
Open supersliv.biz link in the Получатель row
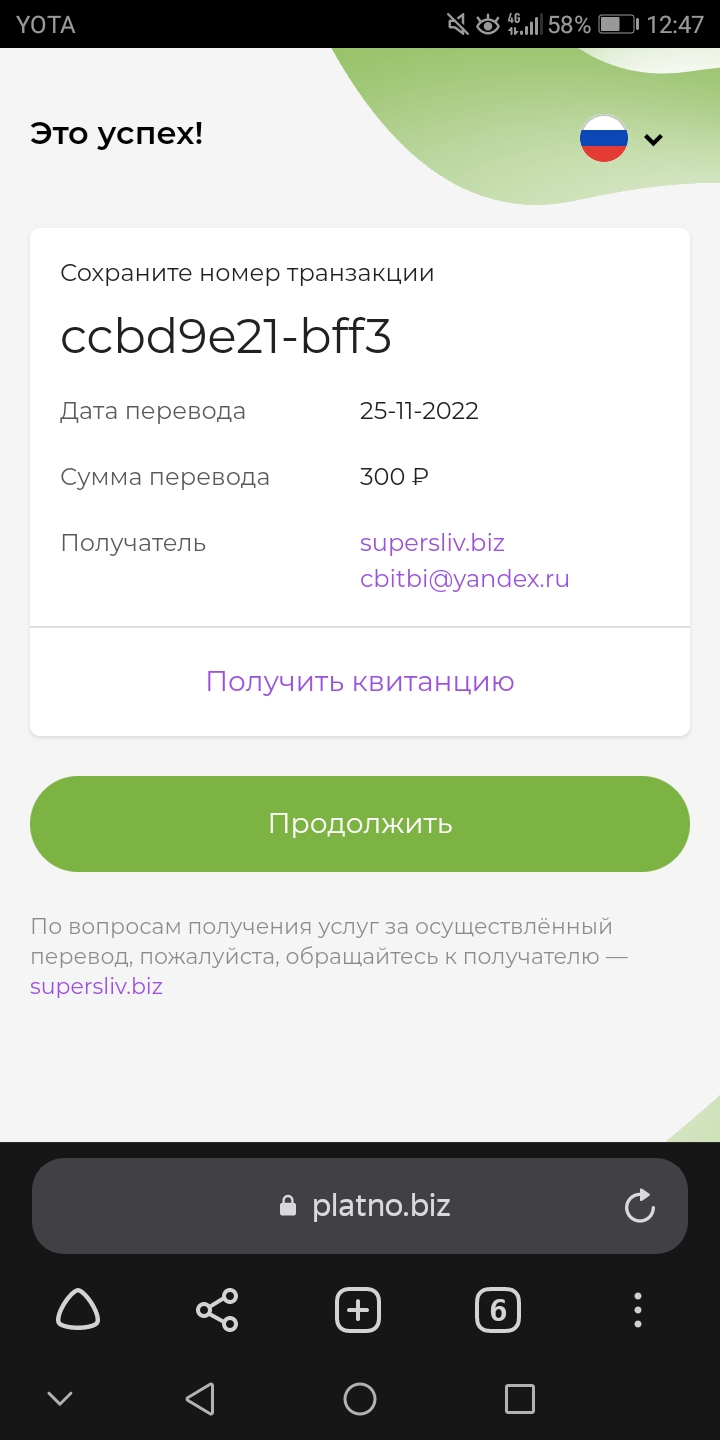[432, 543]
